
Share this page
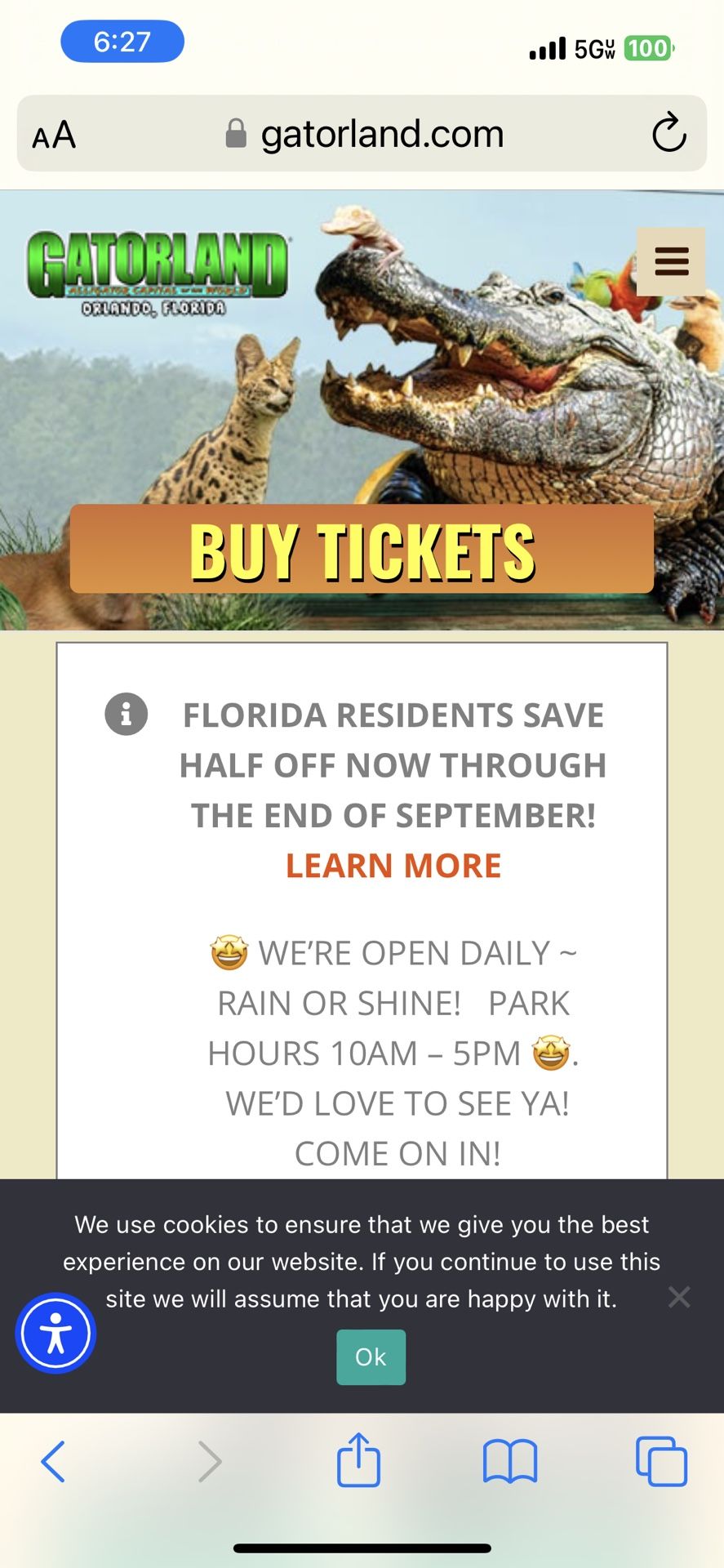pos(359,1459)
